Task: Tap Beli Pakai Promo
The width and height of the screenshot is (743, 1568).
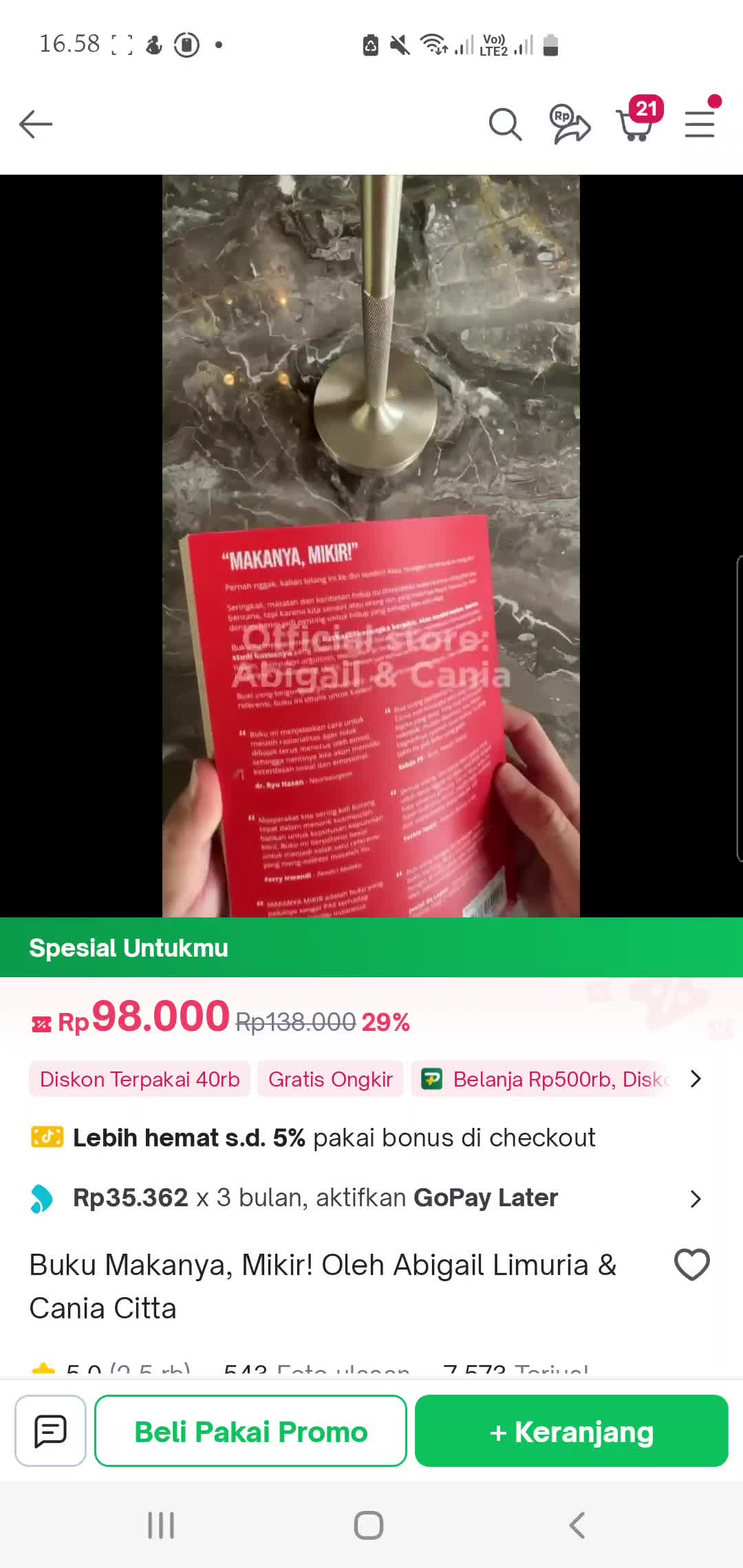Action: [250, 1431]
